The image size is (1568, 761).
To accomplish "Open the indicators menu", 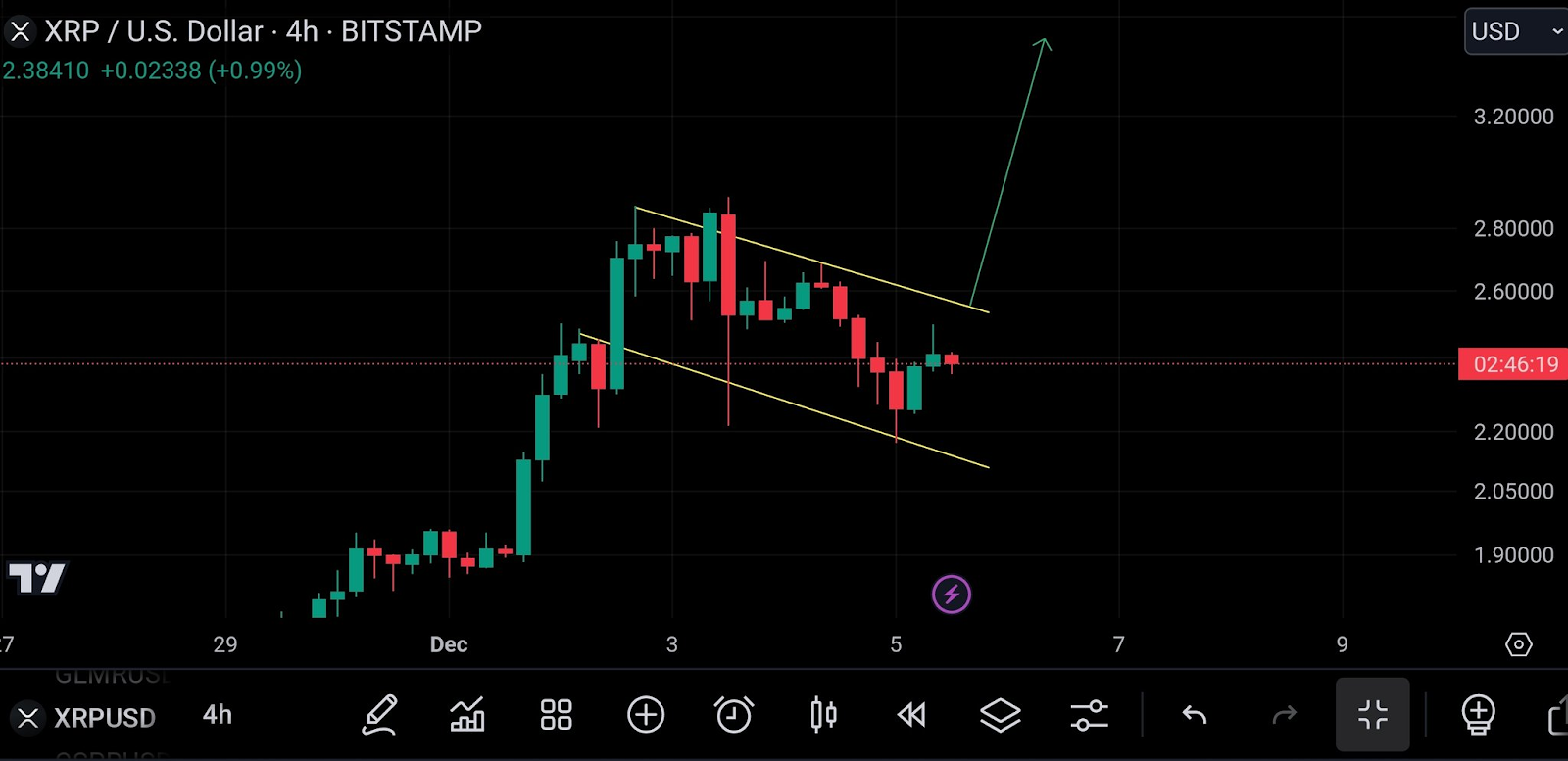I will coord(467,715).
